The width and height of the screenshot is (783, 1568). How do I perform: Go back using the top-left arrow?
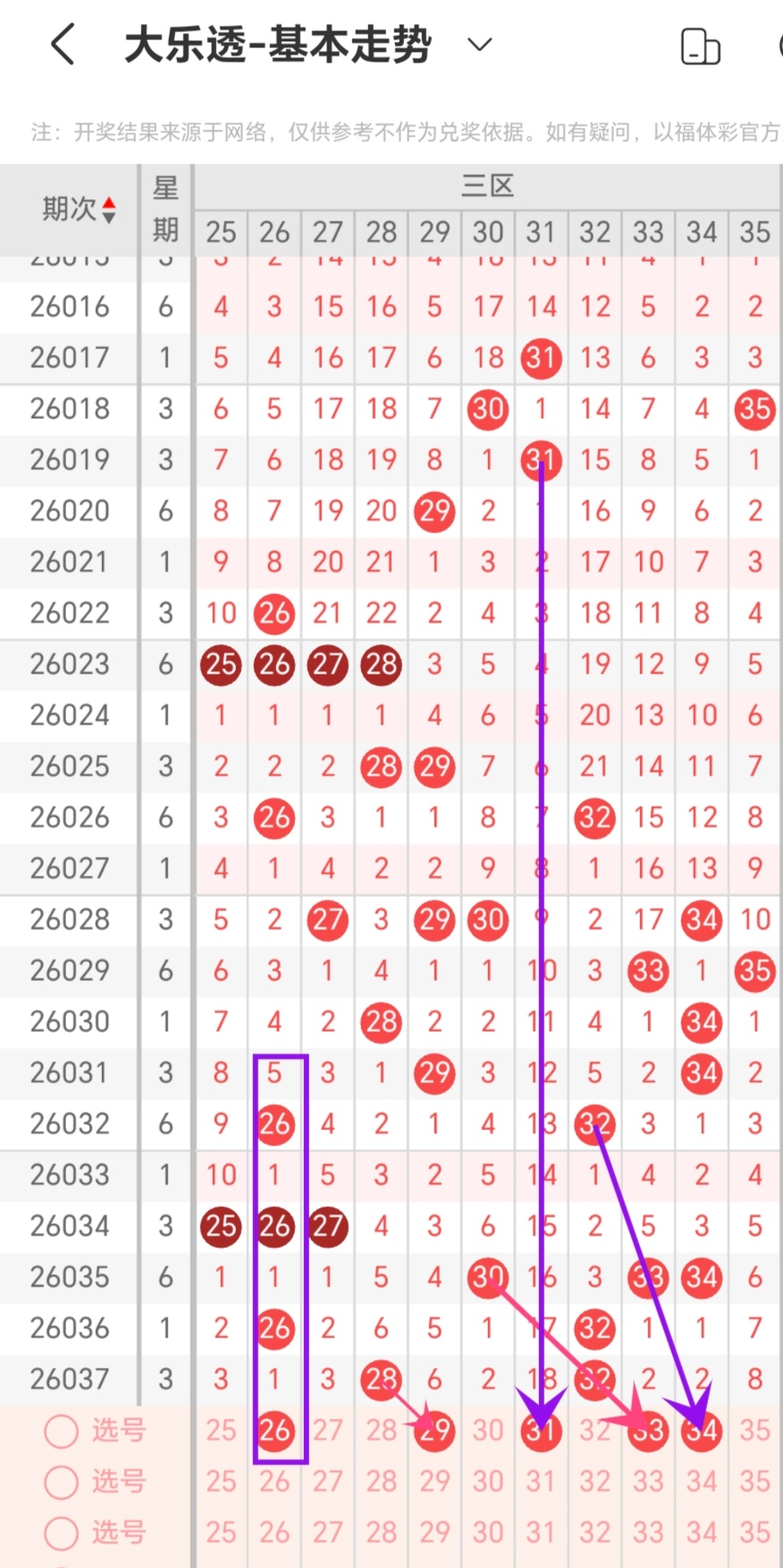[x=63, y=44]
